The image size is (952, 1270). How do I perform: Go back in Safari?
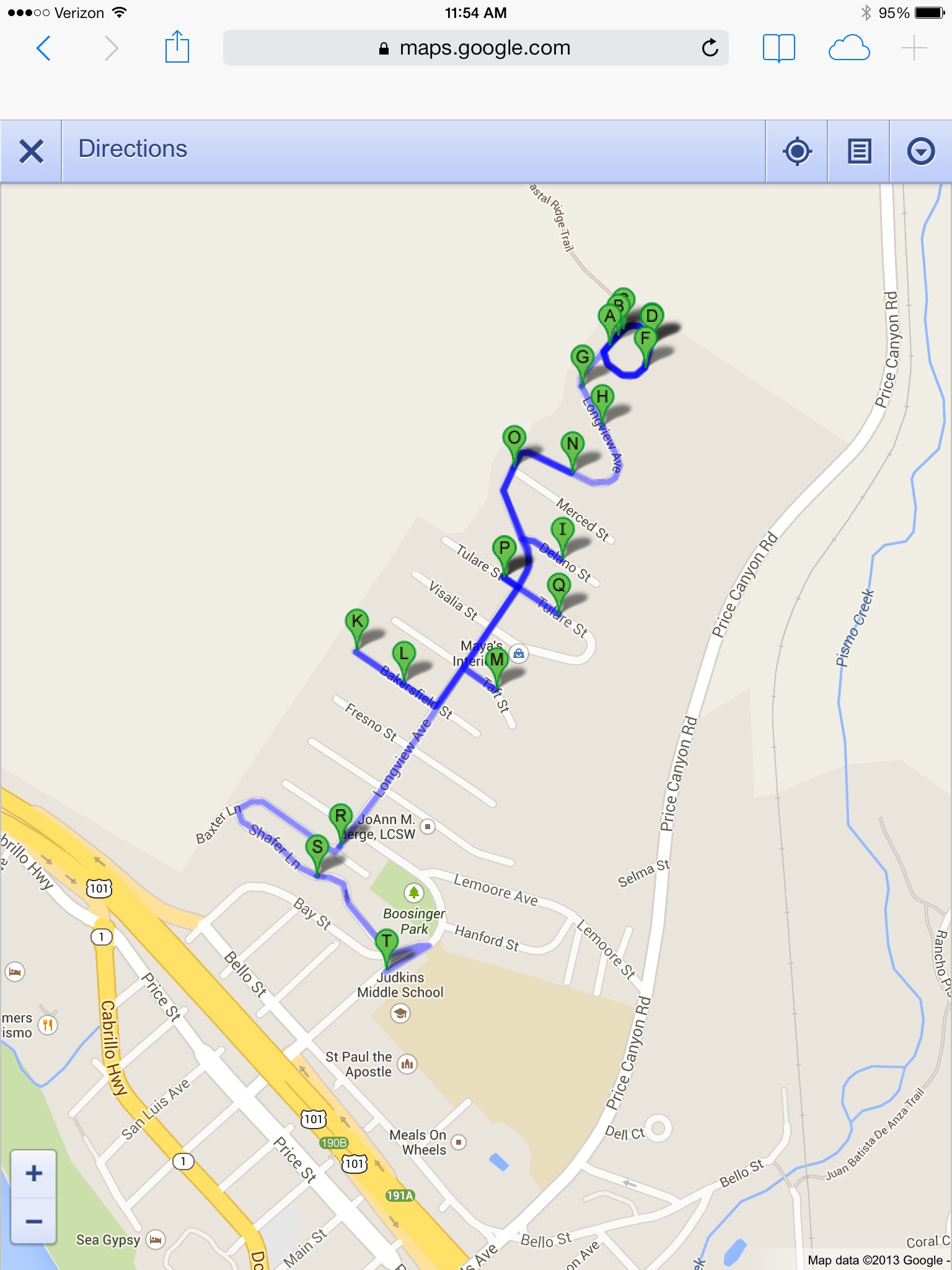pyautogui.click(x=43, y=48)
